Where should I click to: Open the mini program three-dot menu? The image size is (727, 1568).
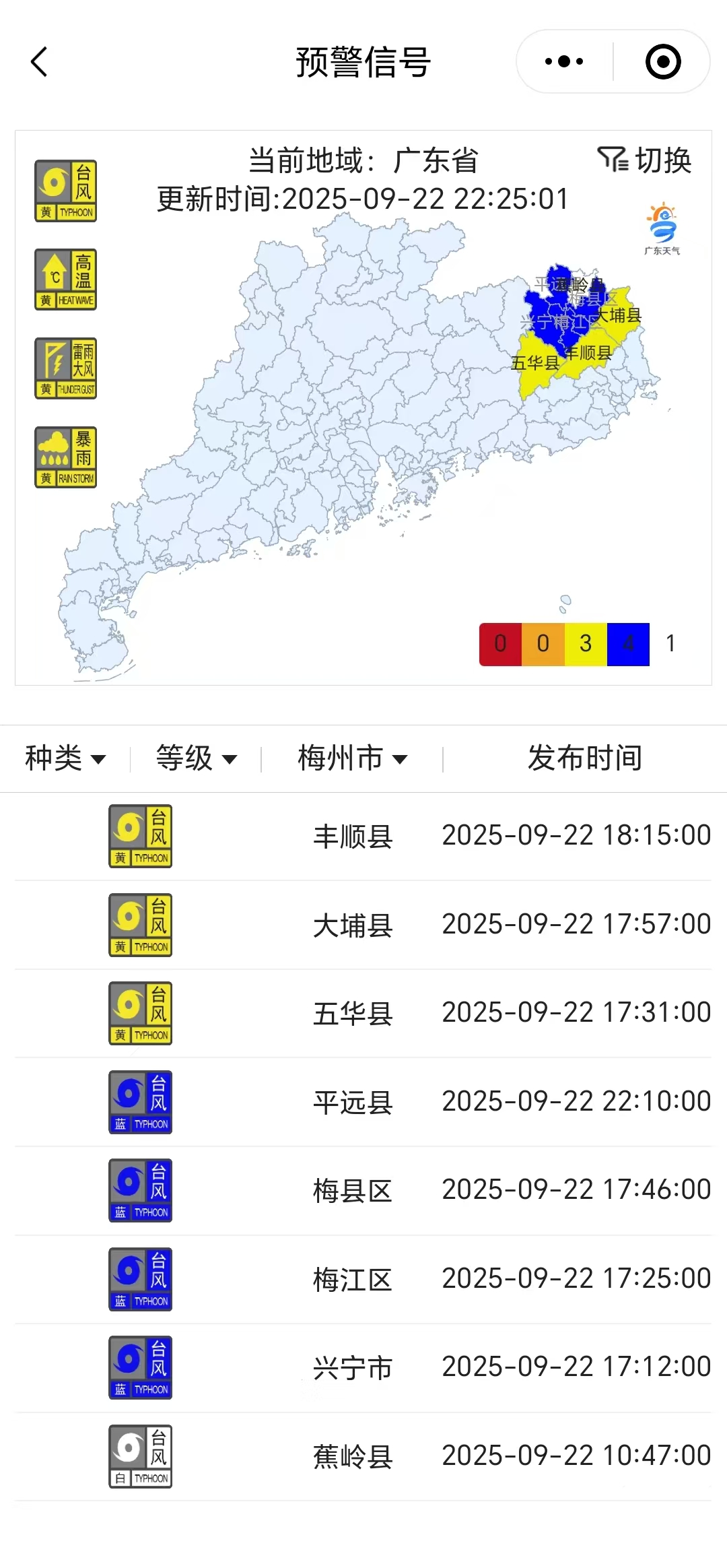(564, 62)
